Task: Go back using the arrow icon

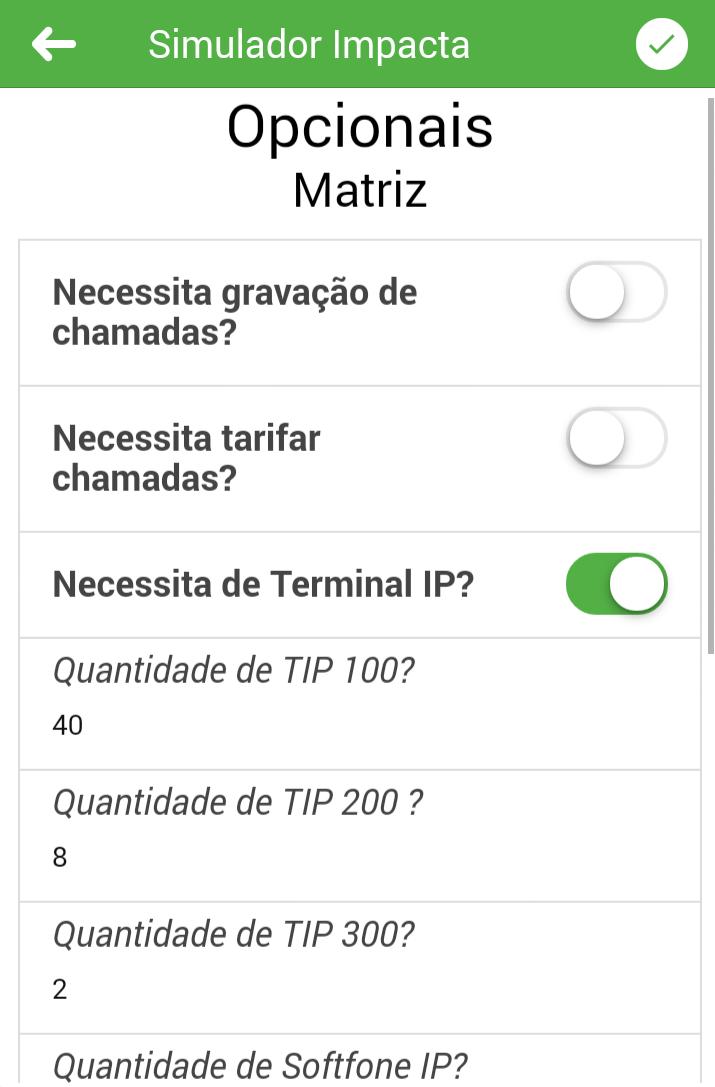Action: coord(54,44)
